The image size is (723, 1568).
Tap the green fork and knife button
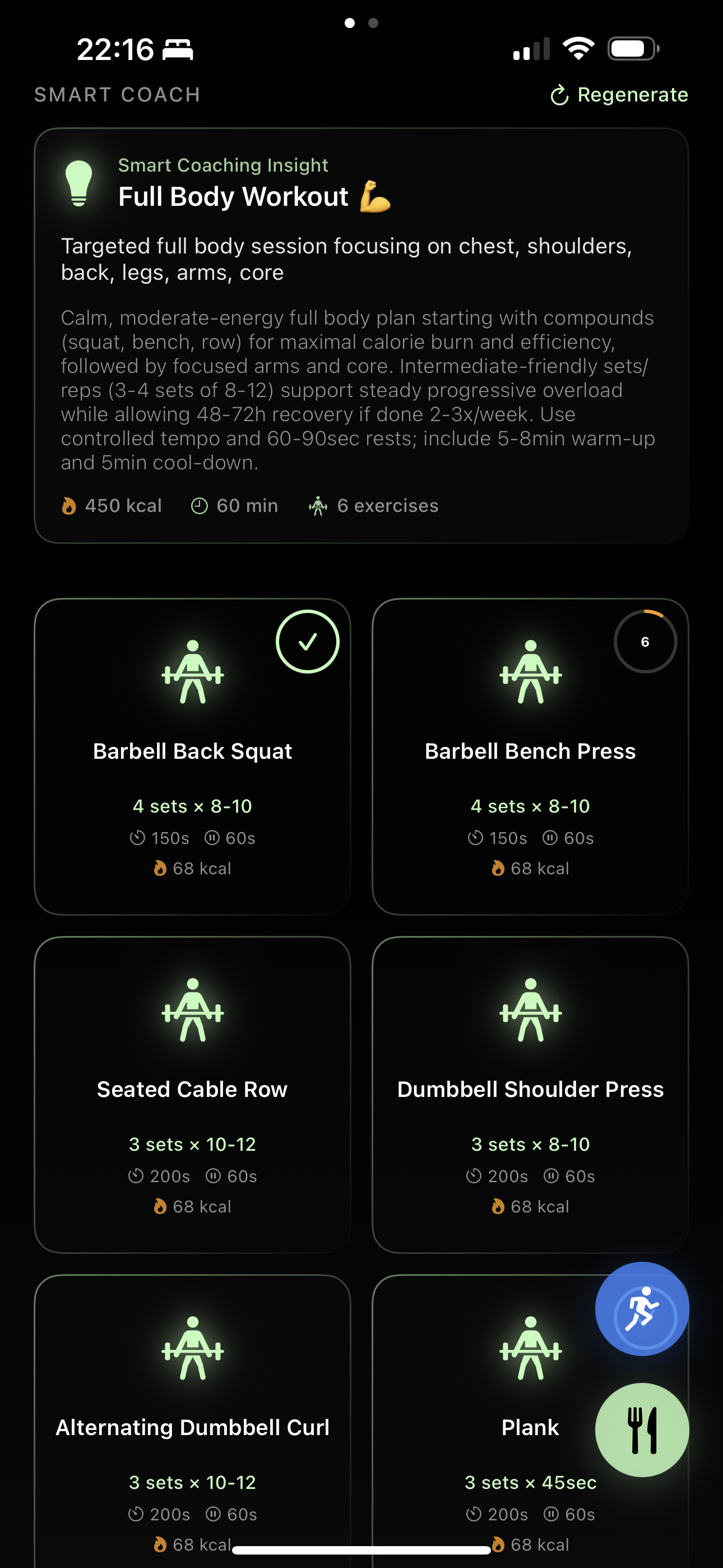pyautogui.click(x=641, y=1430)
